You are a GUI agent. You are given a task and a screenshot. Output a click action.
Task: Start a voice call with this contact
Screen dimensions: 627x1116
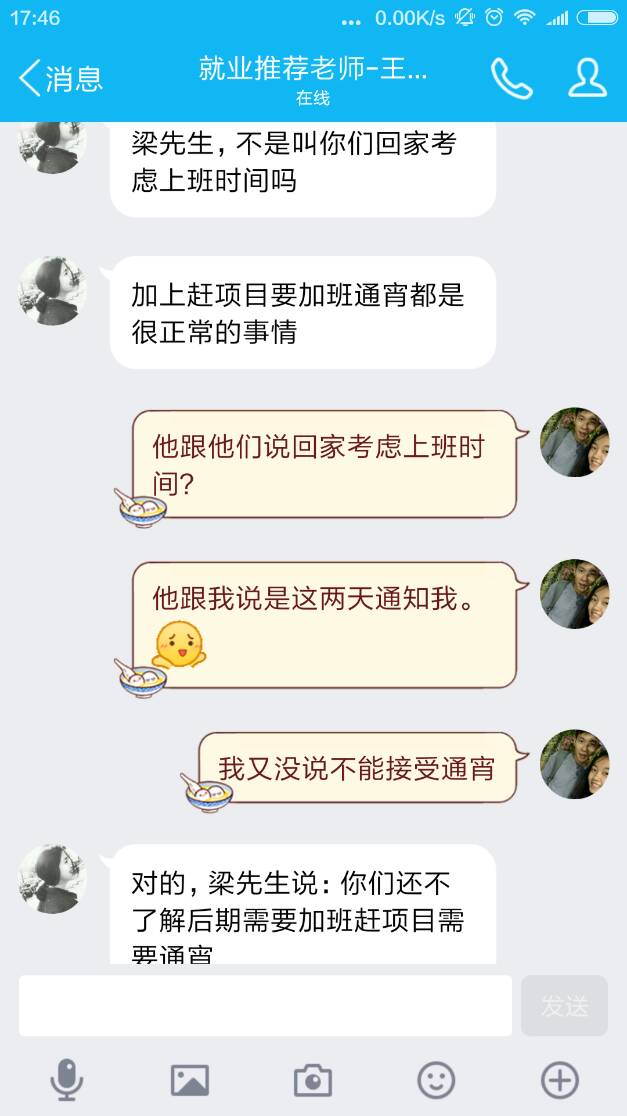[x=511, y=78]
